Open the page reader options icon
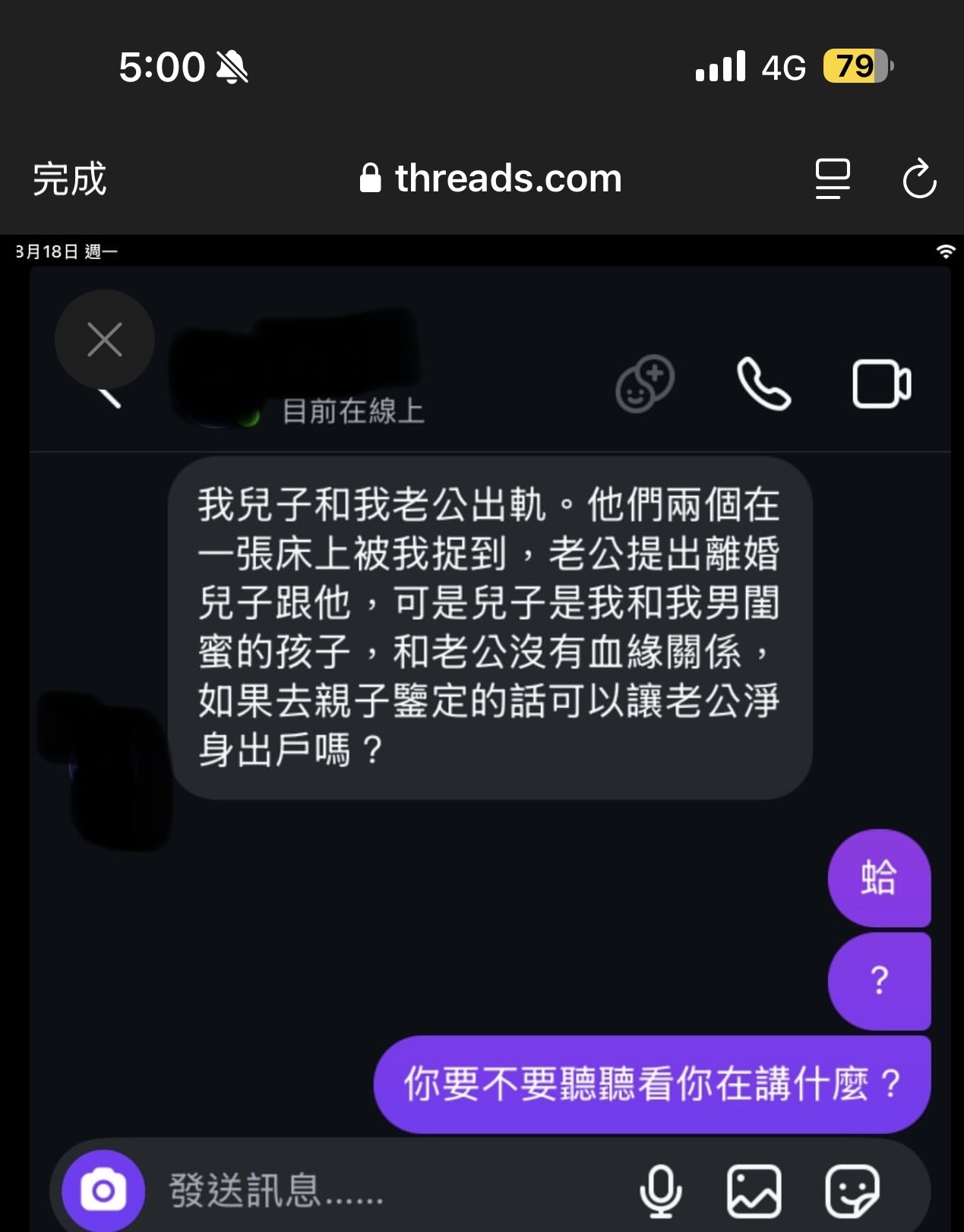The image size is (964, 1232). [x=833, y=179]
